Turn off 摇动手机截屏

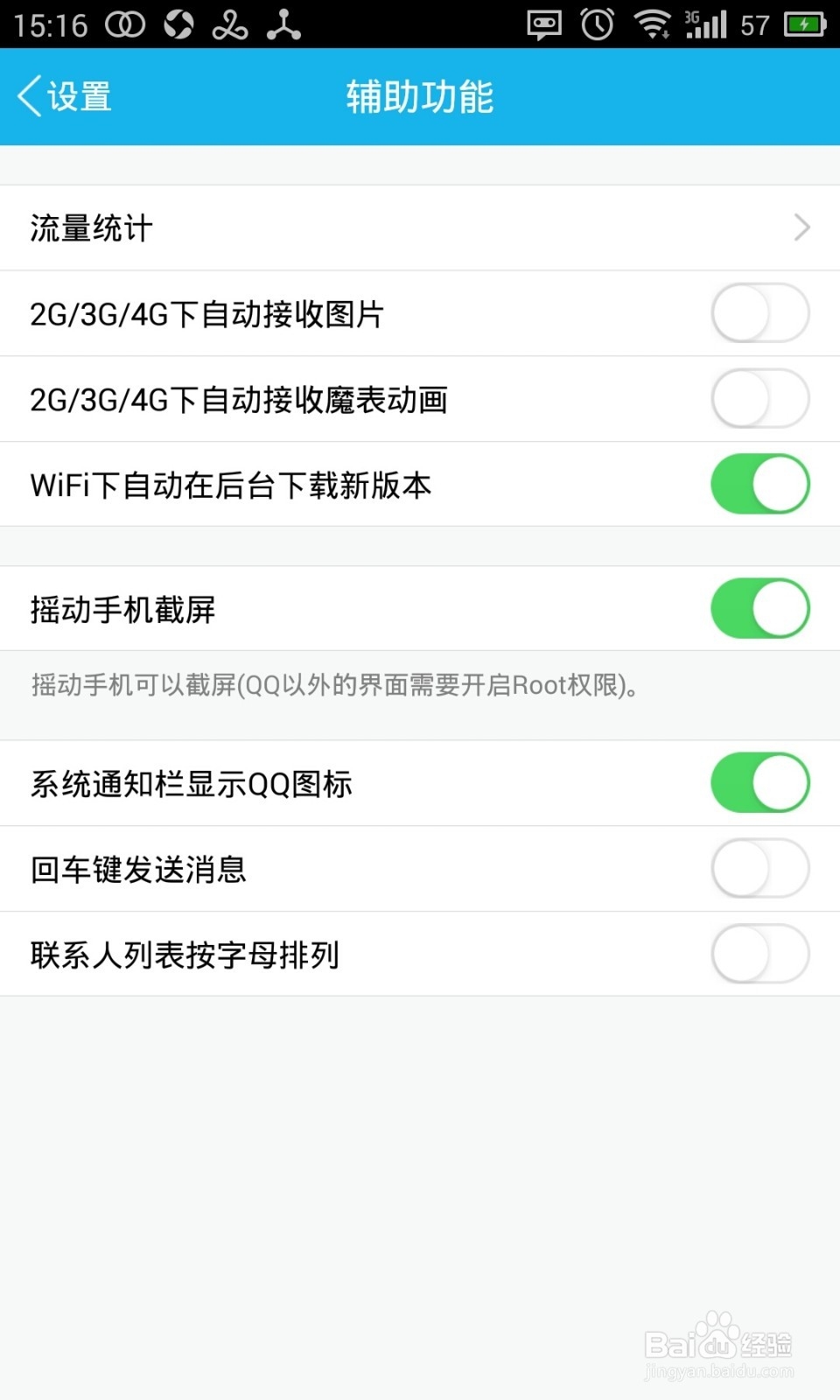pyautogui.click(x=759, y=607)
